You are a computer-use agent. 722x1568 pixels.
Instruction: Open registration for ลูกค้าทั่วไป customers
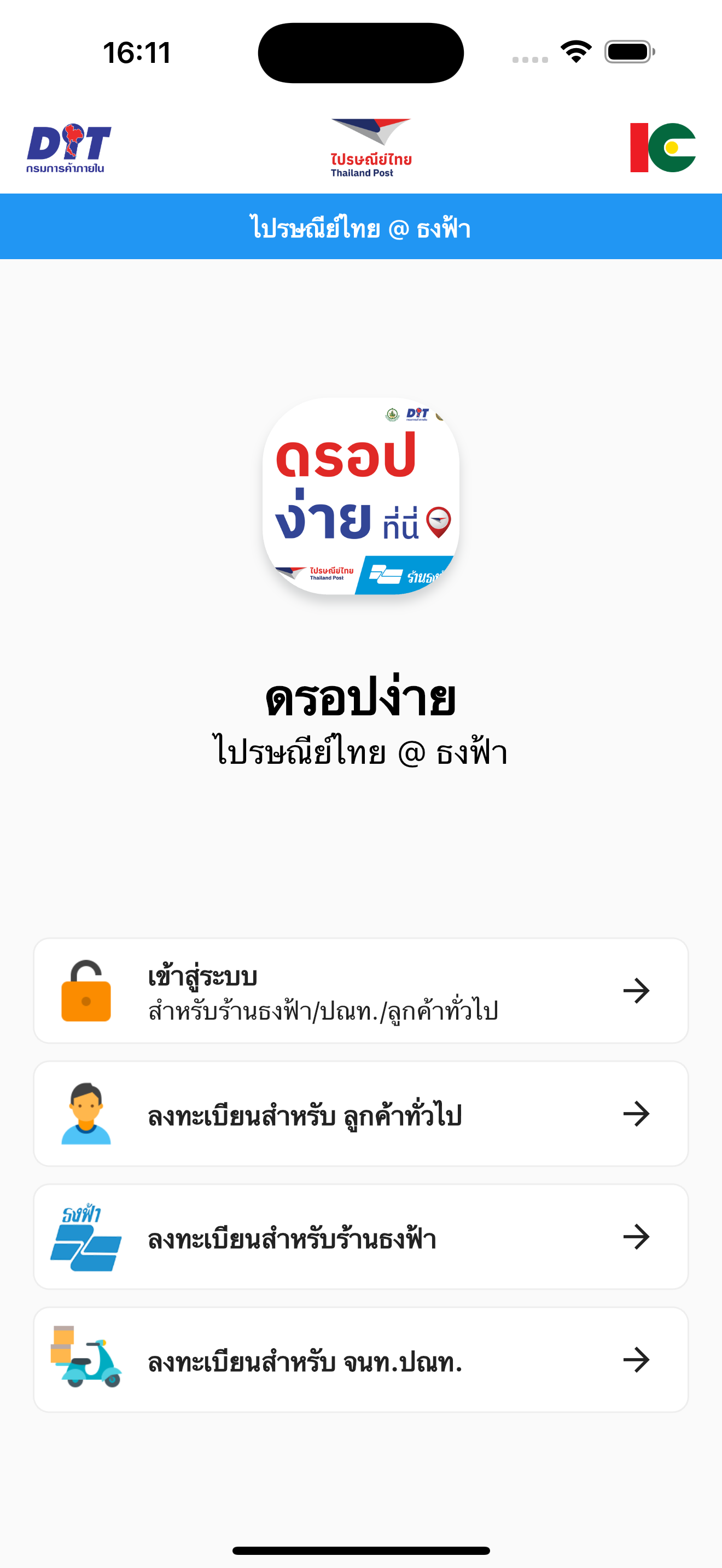click(361, 1115)
